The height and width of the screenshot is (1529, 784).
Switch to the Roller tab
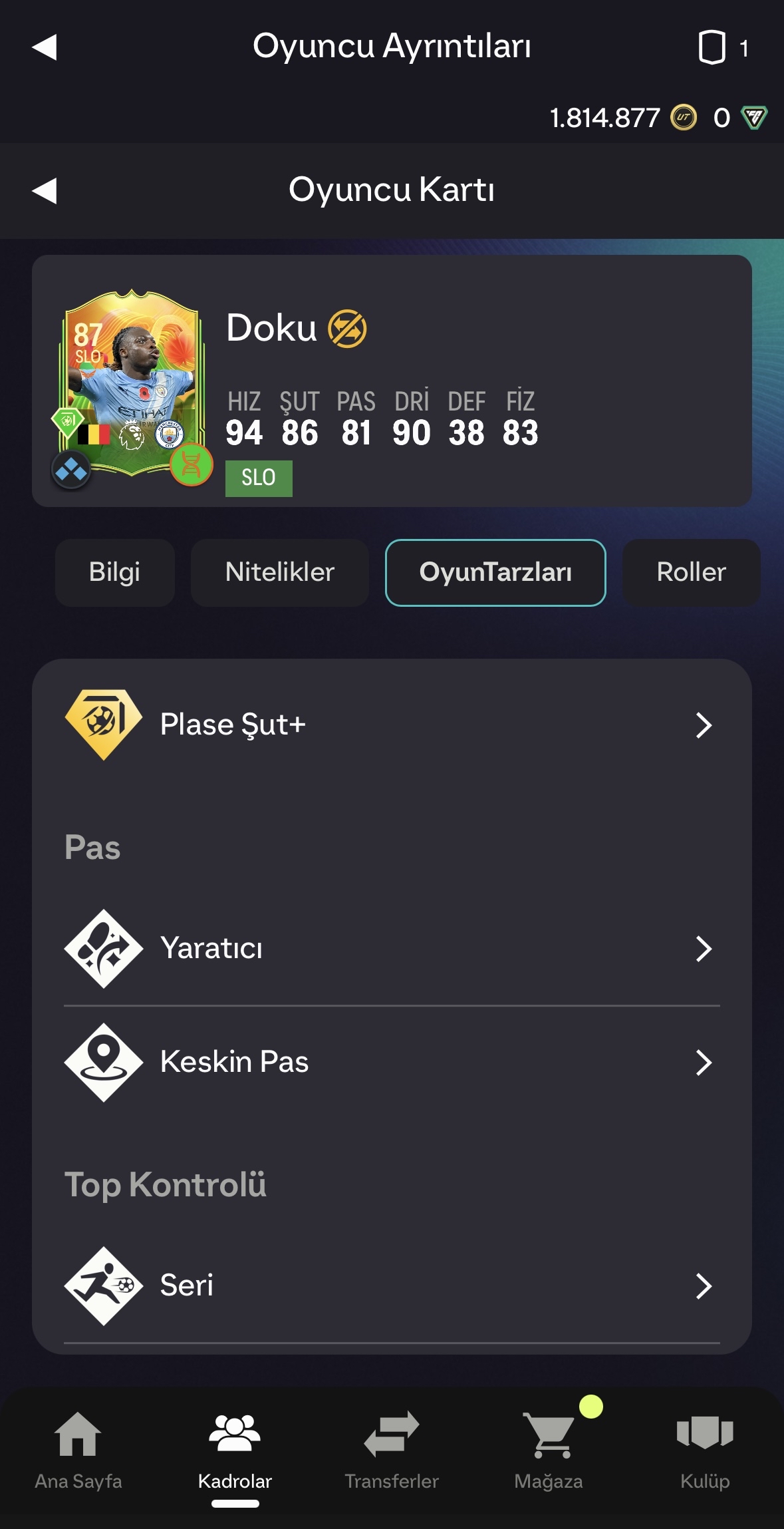point(690,572)
